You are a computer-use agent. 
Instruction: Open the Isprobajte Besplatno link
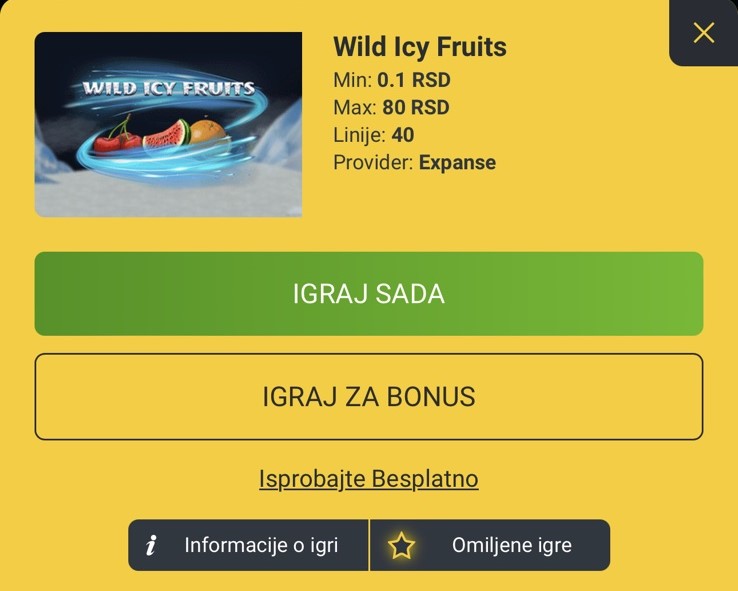(x=368, y=479)
